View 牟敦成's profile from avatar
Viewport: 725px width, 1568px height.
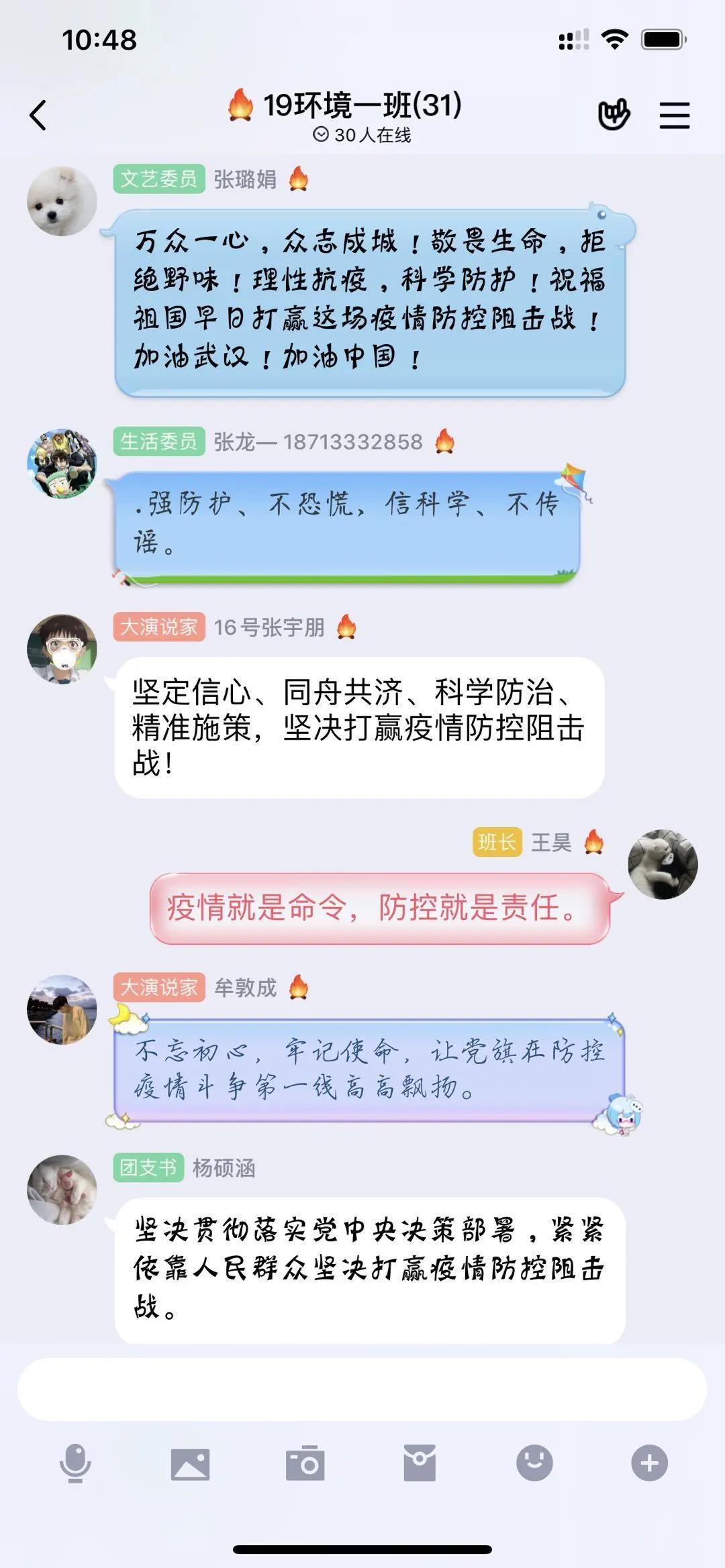62,1009
